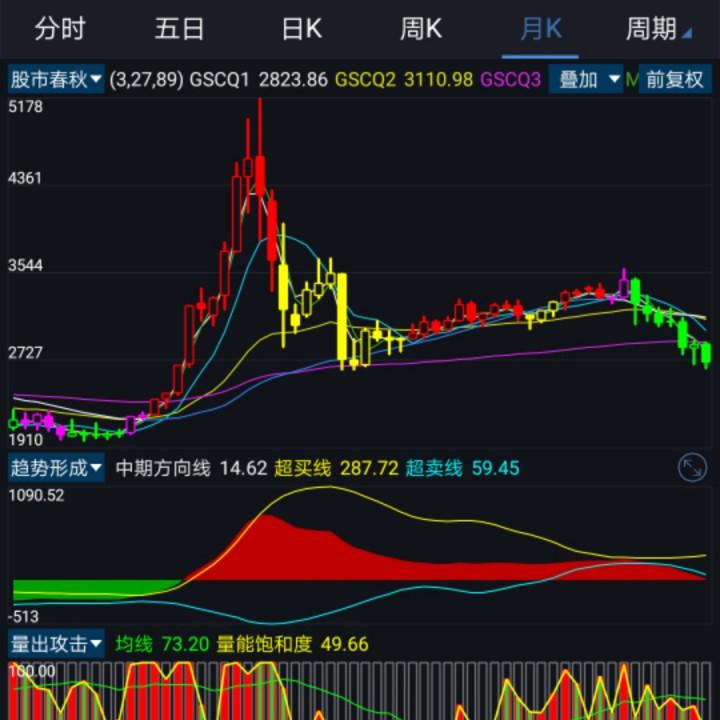The image size is (720, 720).
Task: Open the 周期 period dropdown
Action: [x=659, y=28]
